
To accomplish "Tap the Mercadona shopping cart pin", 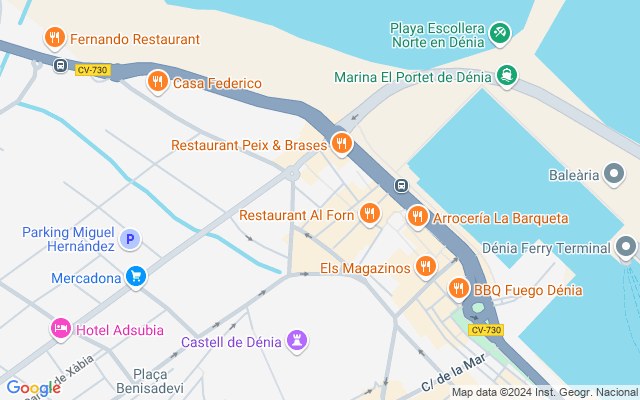I will tap(136, 277).
